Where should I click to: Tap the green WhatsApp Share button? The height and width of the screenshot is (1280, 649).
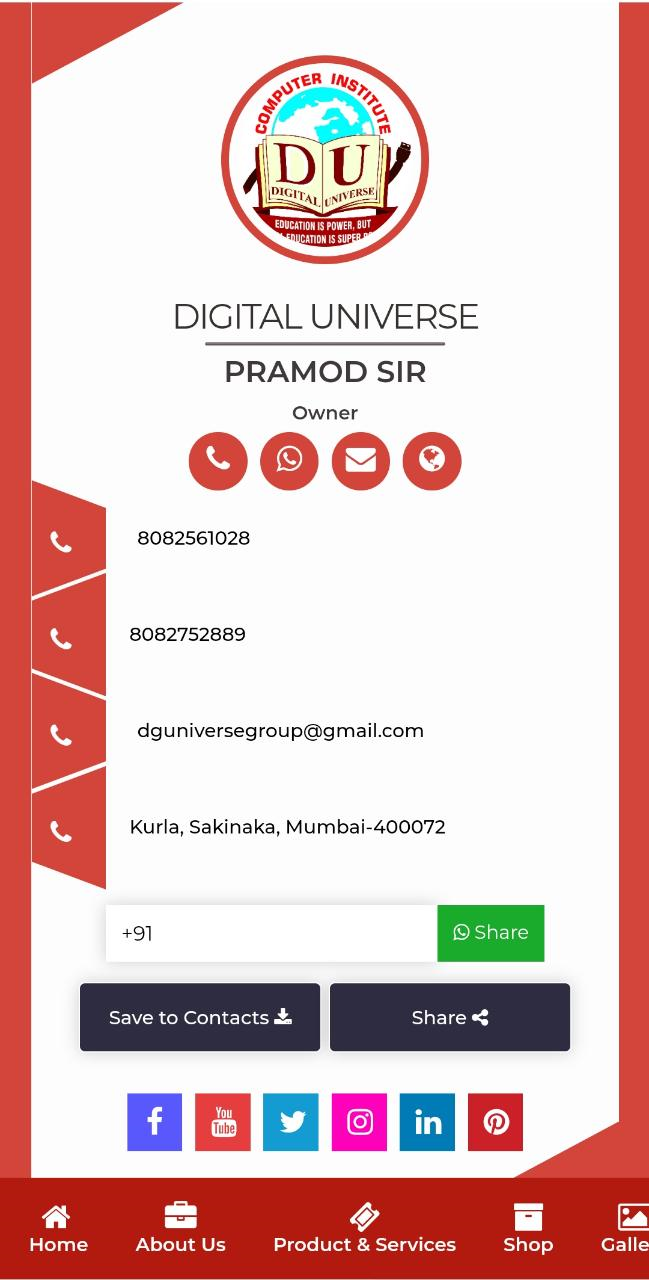click(x=490, y=933)
